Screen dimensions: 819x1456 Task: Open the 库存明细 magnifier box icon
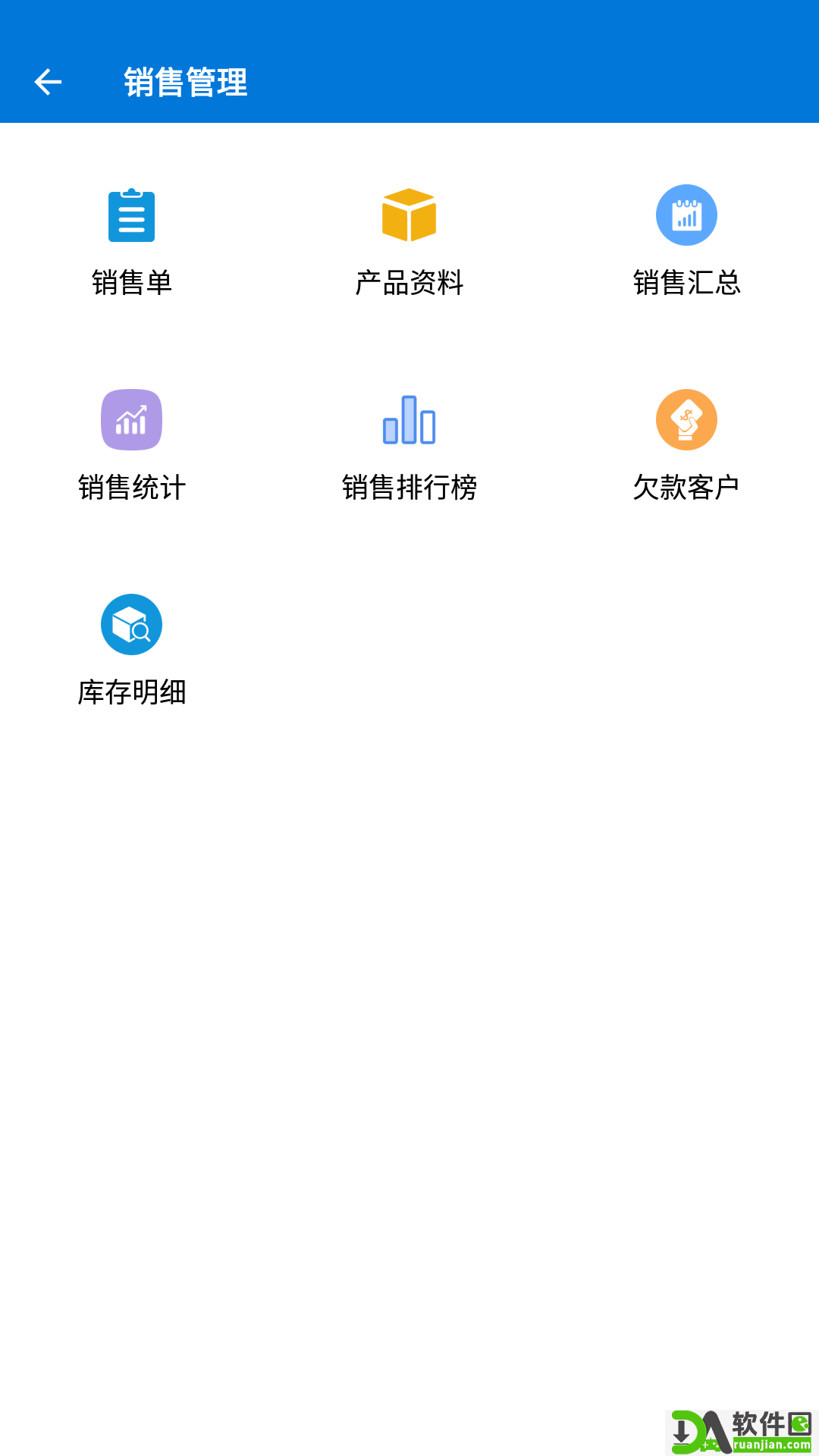click(131, 623)
